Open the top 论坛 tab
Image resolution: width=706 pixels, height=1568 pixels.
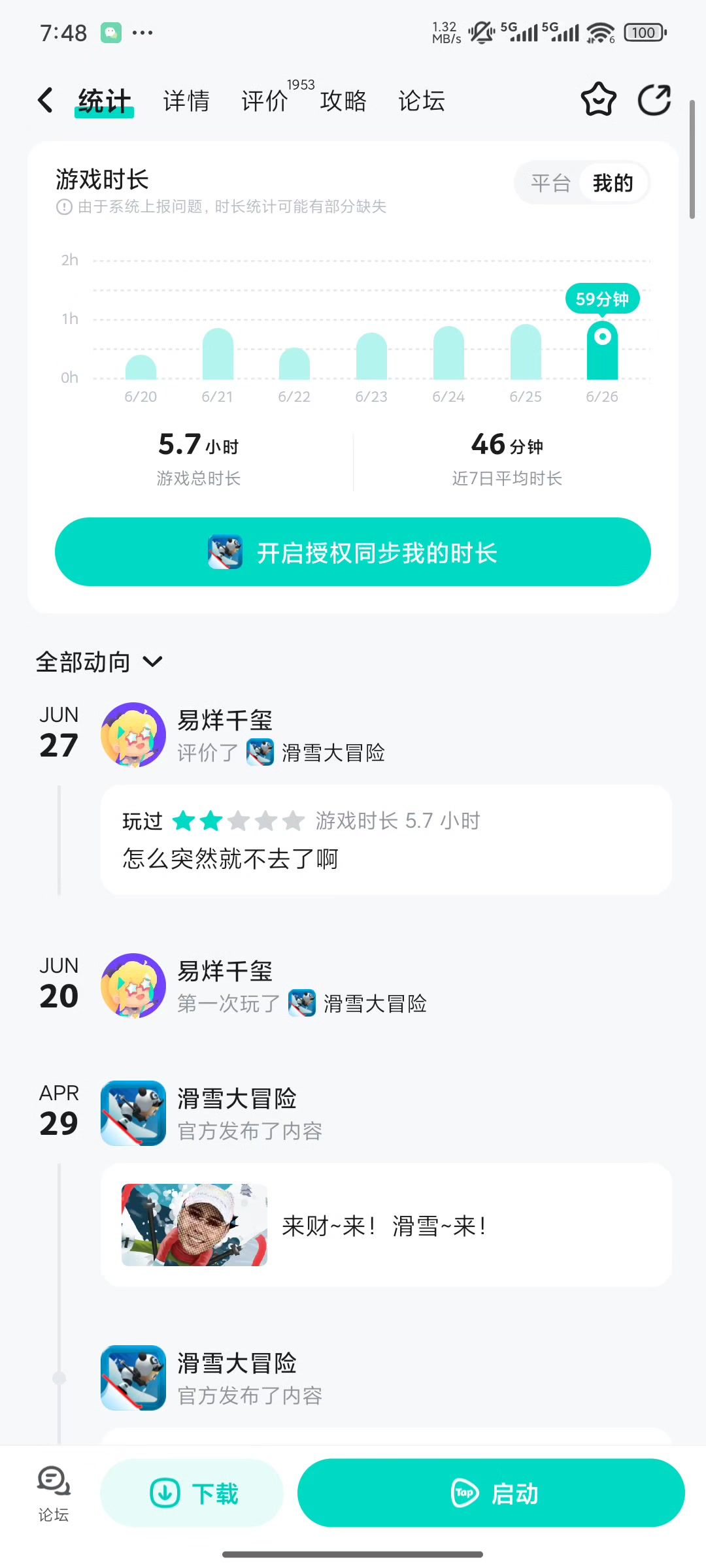[422, 101]
